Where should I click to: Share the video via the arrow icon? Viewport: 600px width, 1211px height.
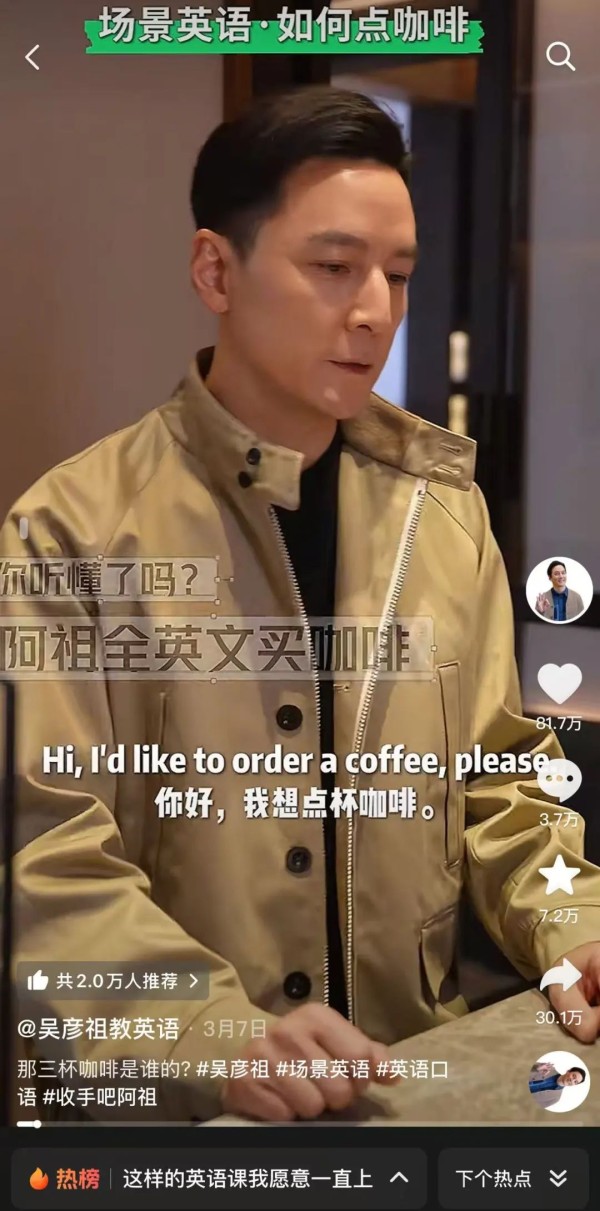[559, 977]
